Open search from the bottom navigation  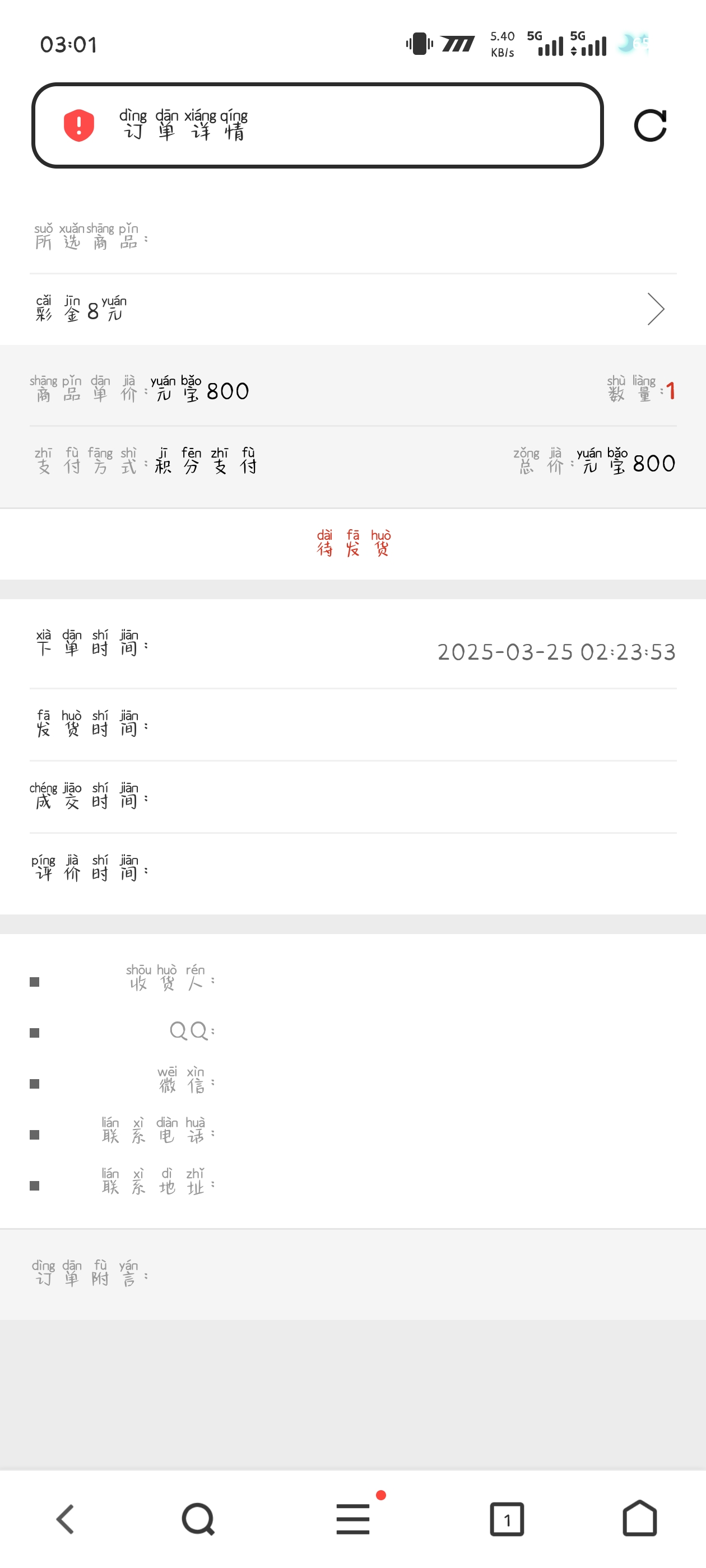[197, 1518]
